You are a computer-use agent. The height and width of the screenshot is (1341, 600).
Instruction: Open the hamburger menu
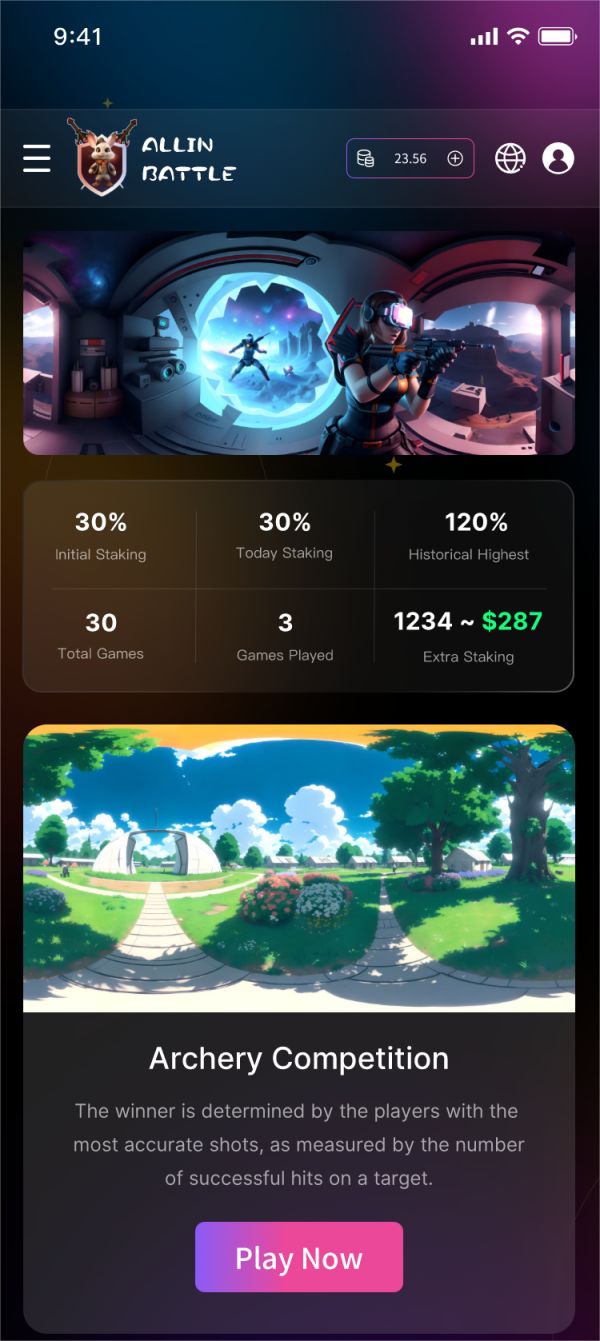coord(37,158)
